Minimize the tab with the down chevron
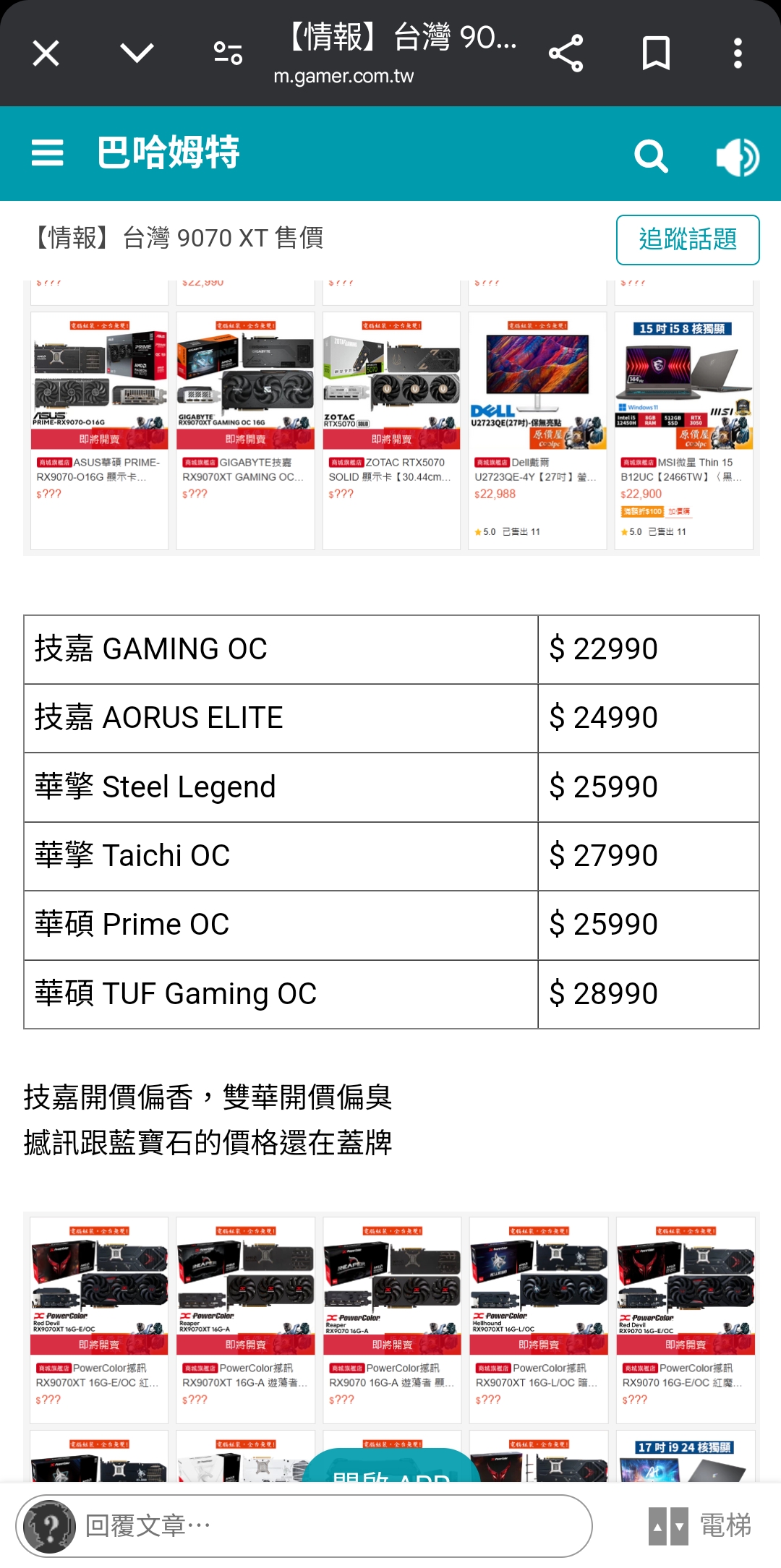Image resolution: width=781 pixels, height=1568 pixels. click(x=137, y=53)
